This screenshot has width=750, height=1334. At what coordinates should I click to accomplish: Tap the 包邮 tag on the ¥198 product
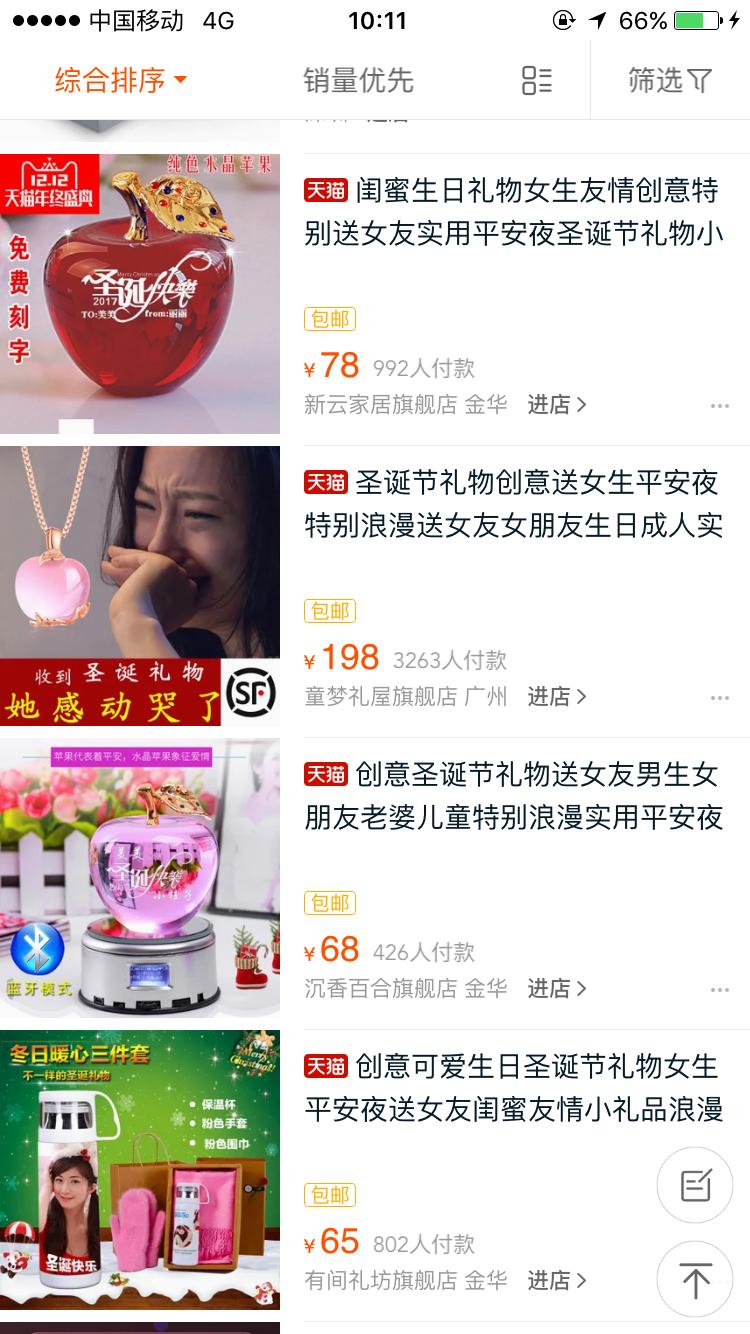(x=330, y=608)
